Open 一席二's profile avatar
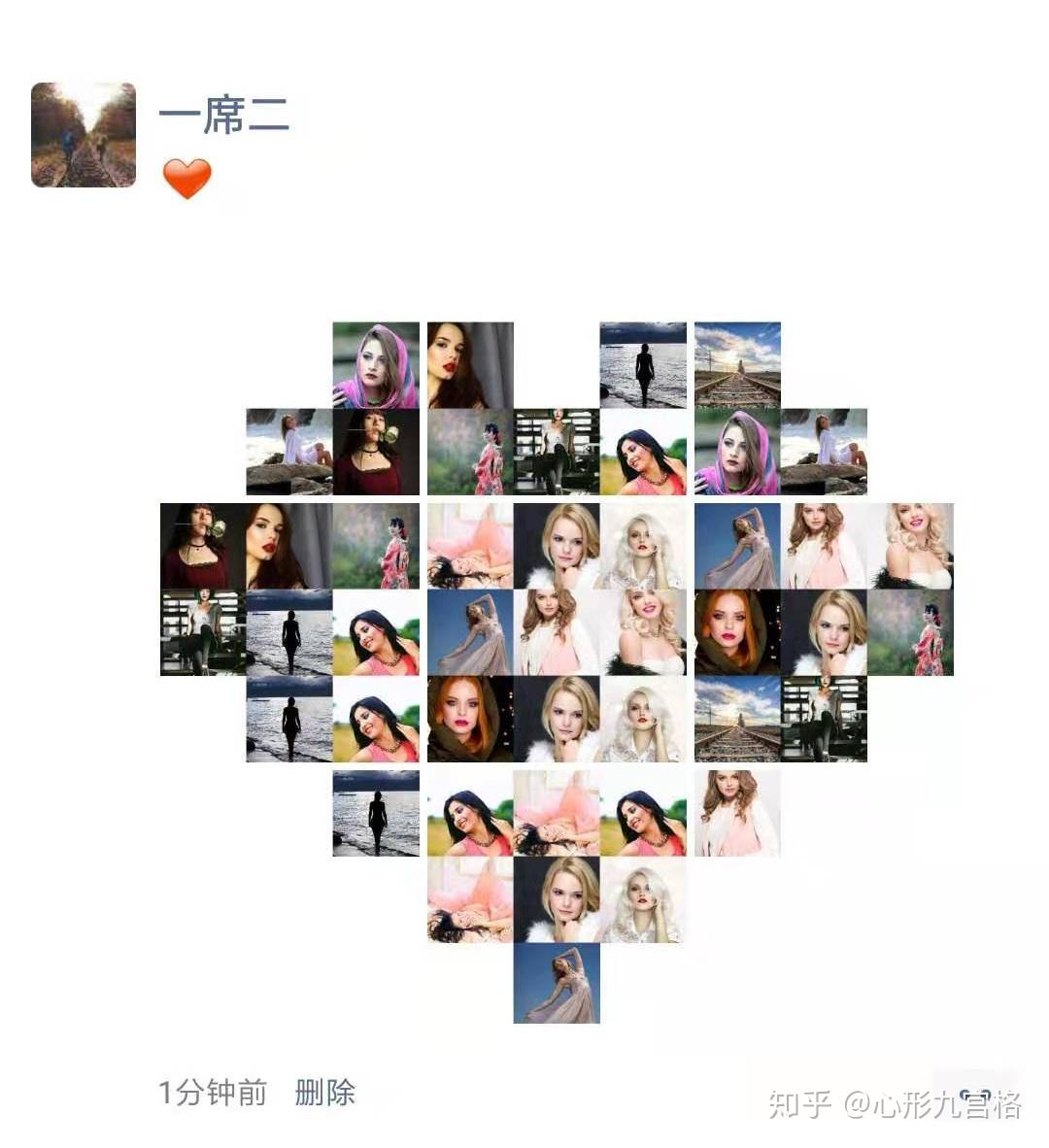The image size is (1049, 1148). pyautogui.click(x=84, y=135)
